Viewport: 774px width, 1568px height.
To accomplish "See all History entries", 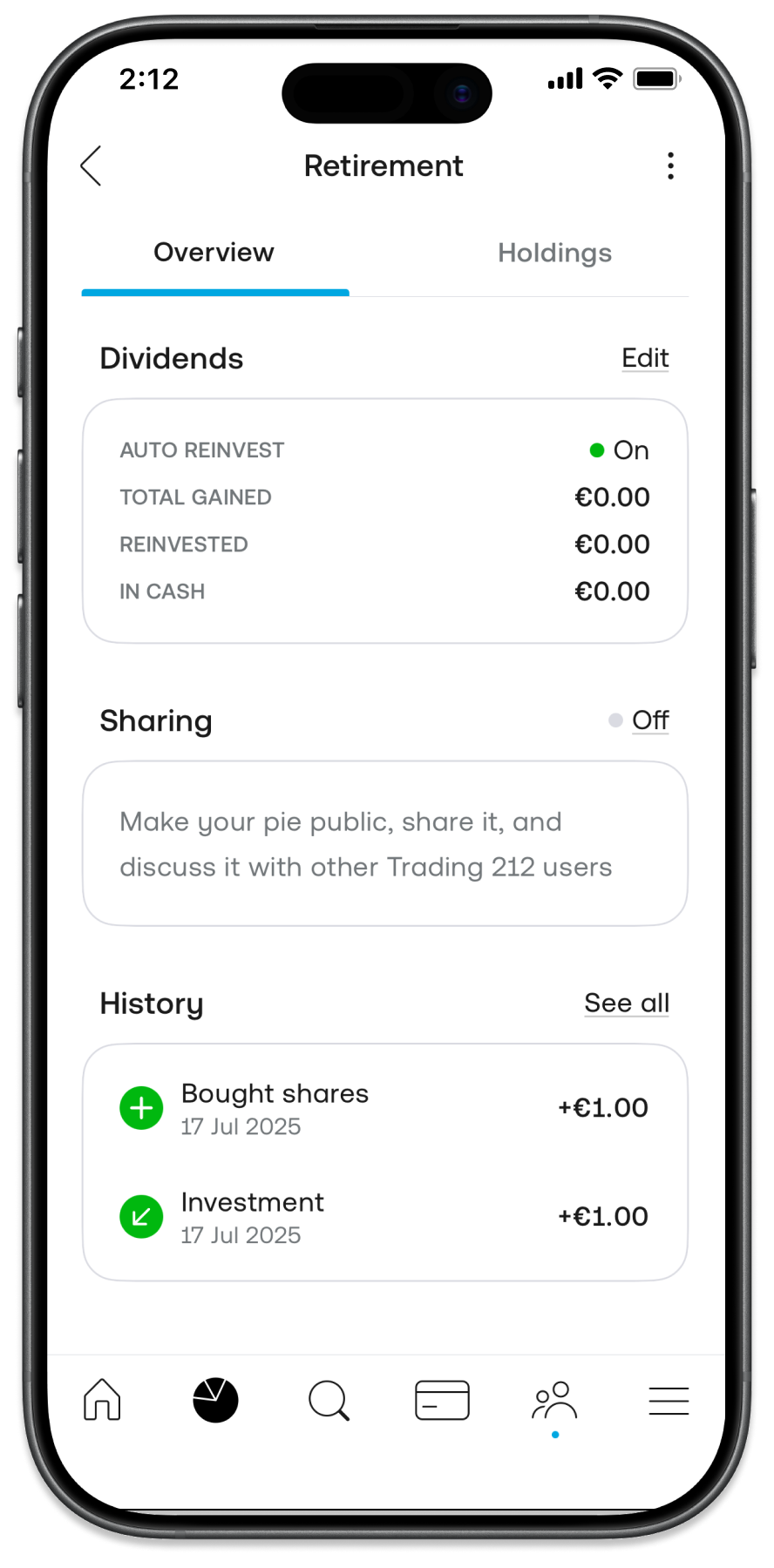I will pos(627,1004).
